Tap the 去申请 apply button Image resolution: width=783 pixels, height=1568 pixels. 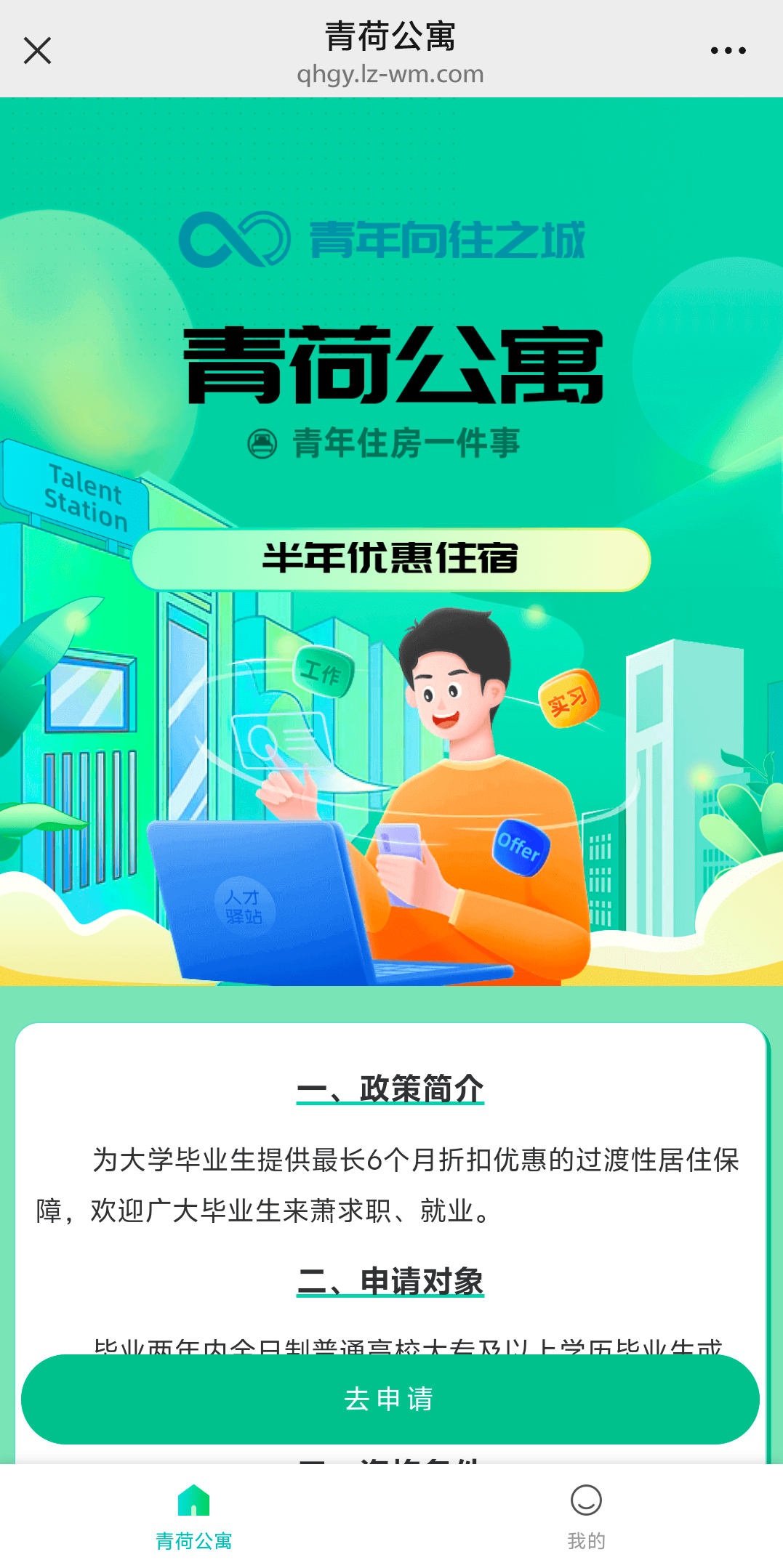pos(390,1399)
